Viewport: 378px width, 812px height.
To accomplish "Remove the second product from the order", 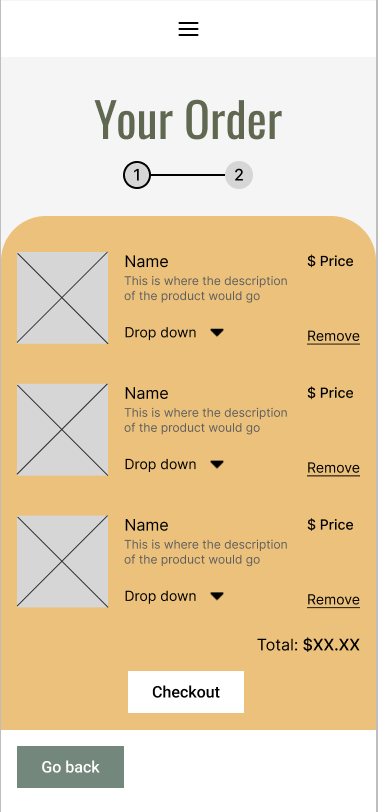I will click(x=333, y=468).
